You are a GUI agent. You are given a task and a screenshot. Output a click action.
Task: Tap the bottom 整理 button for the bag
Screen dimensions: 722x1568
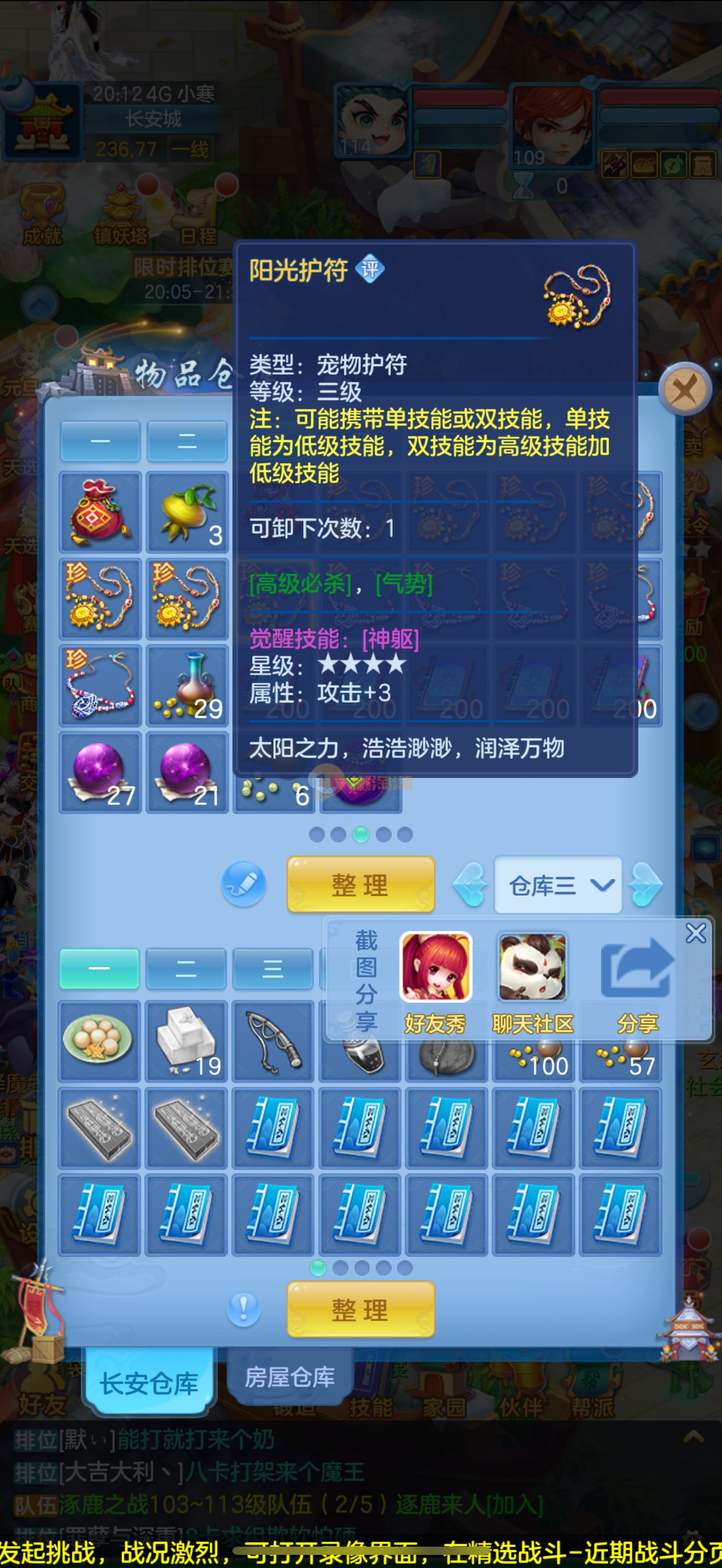(360, 1310)
